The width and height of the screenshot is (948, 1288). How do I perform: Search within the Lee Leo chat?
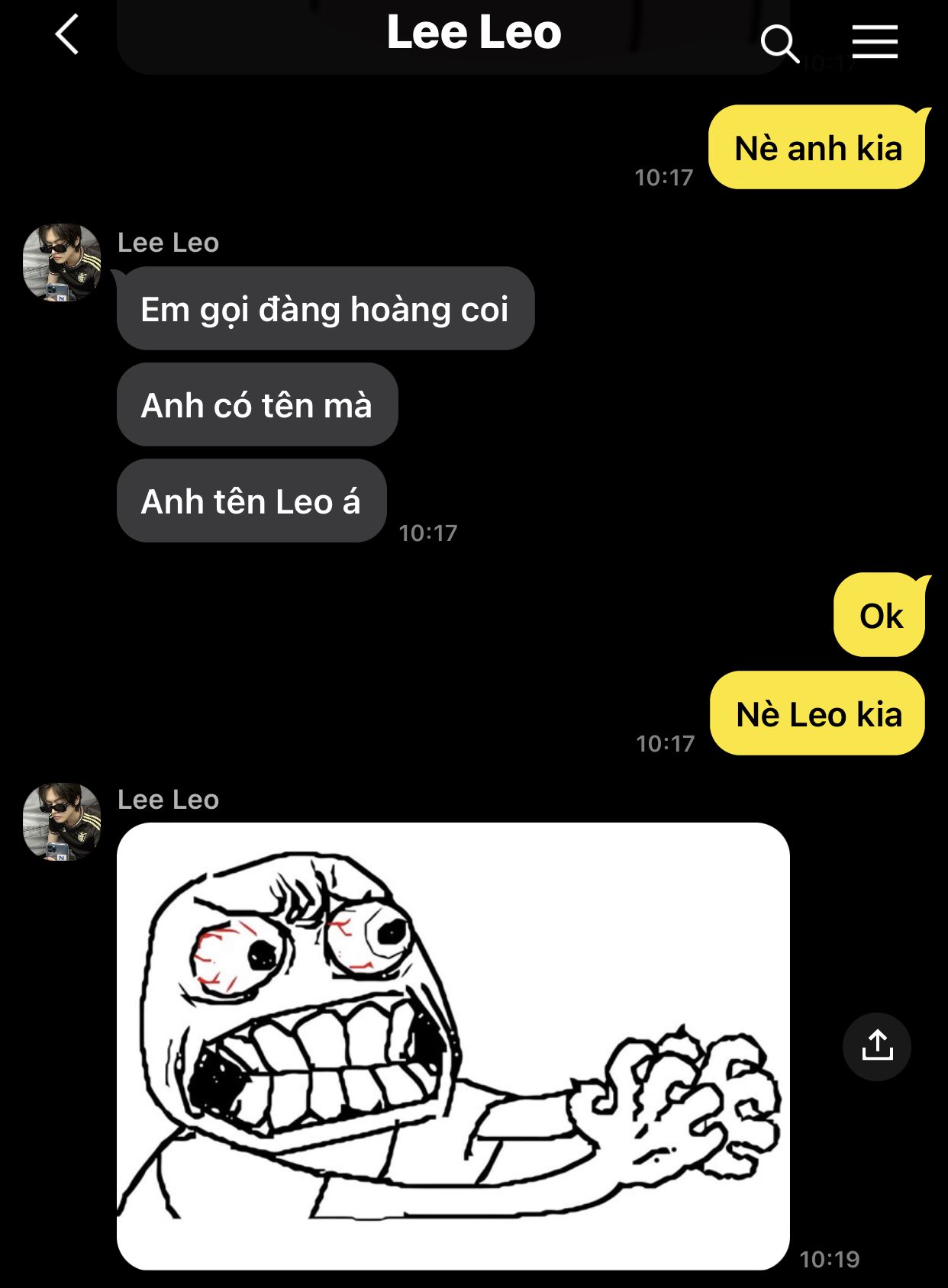[779, 43]
